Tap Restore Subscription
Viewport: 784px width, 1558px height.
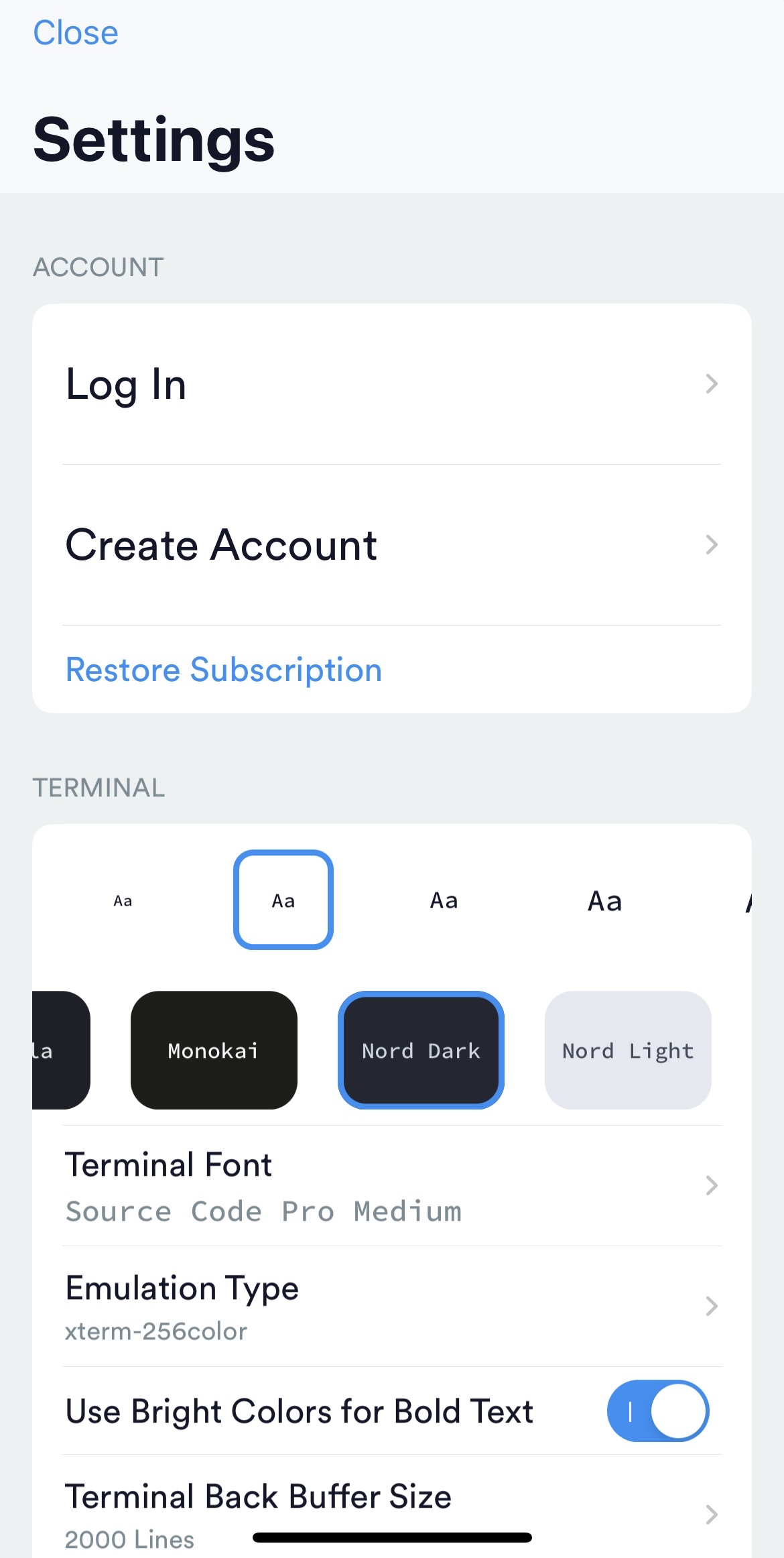pyautogui.click(x=223, y=669)
